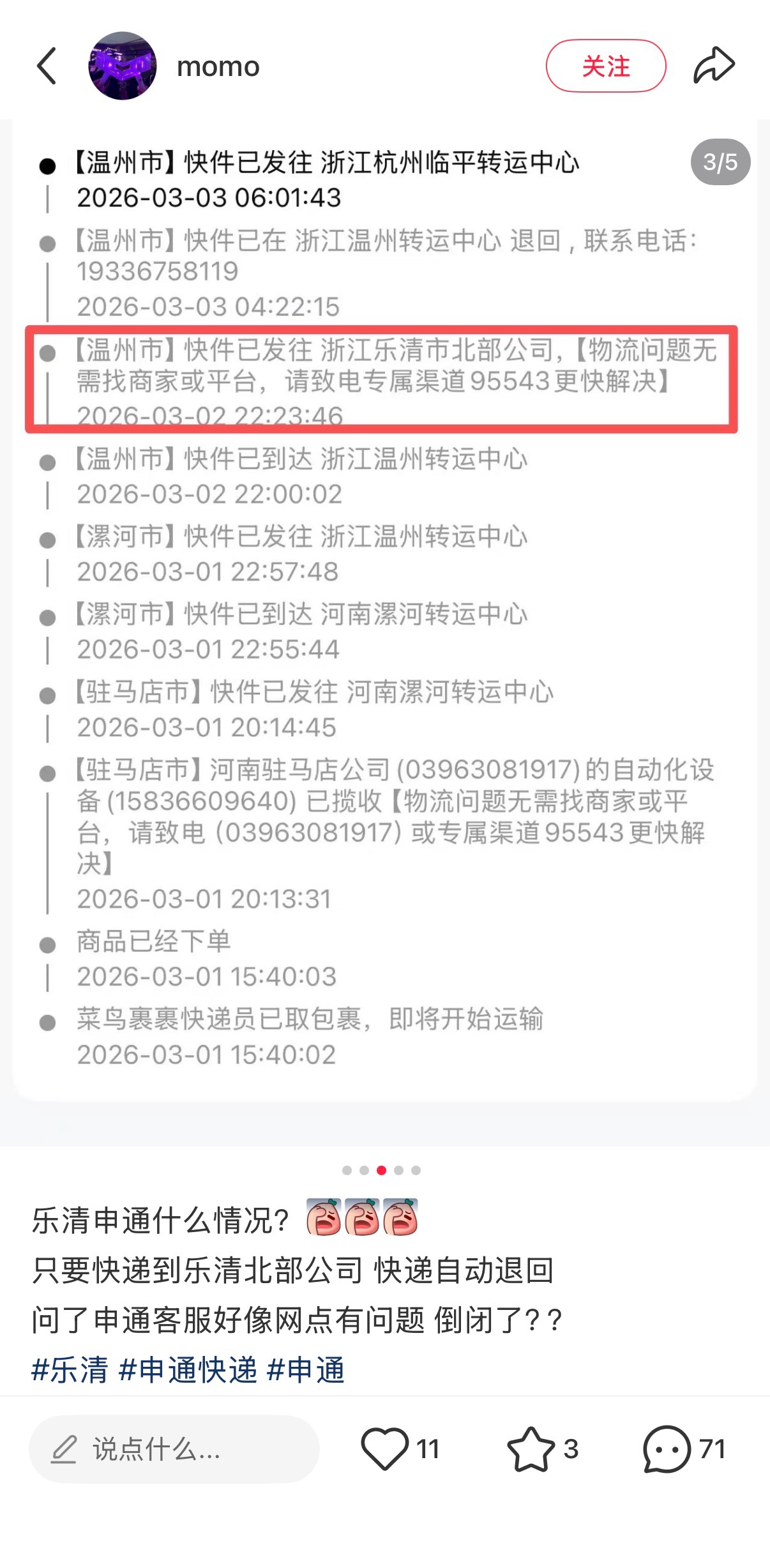Share this post

(714, 66)
